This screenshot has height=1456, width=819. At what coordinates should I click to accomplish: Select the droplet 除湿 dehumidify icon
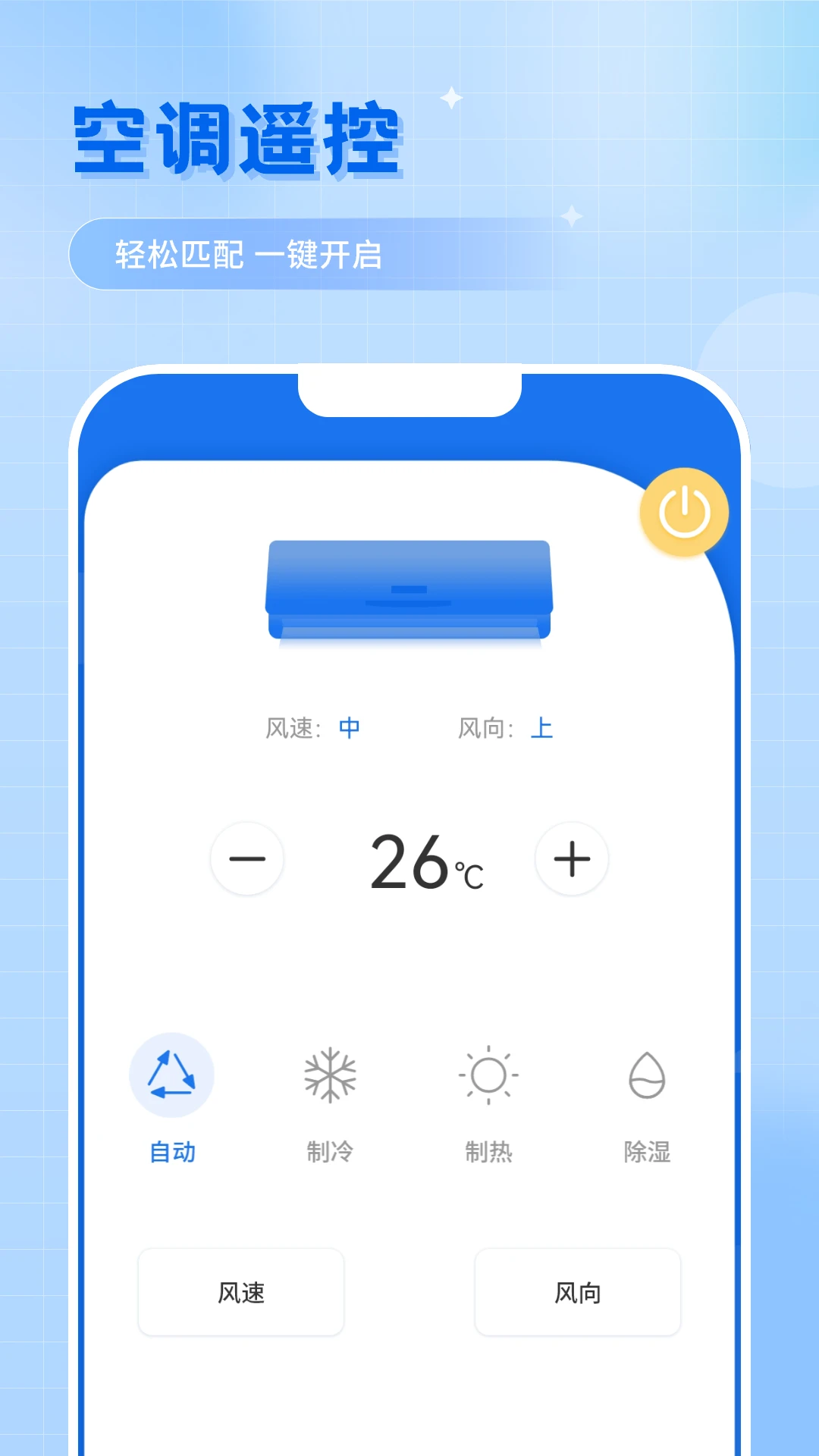(x=647, y=1075)
